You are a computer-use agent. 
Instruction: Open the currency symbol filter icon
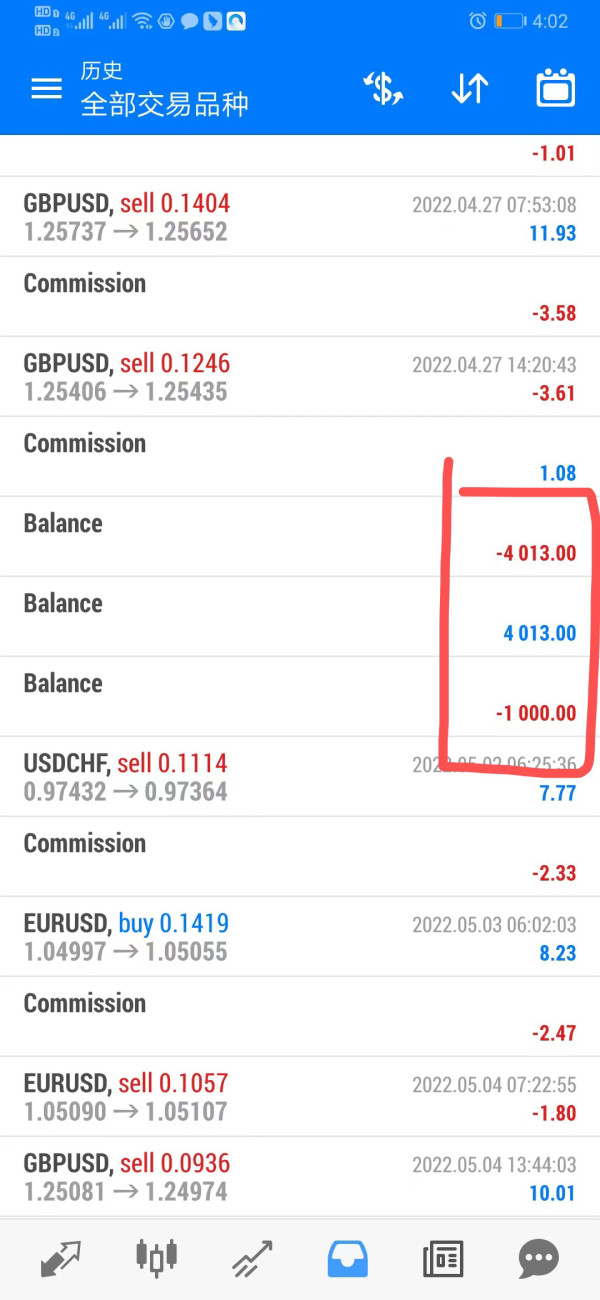pos(383,89)
